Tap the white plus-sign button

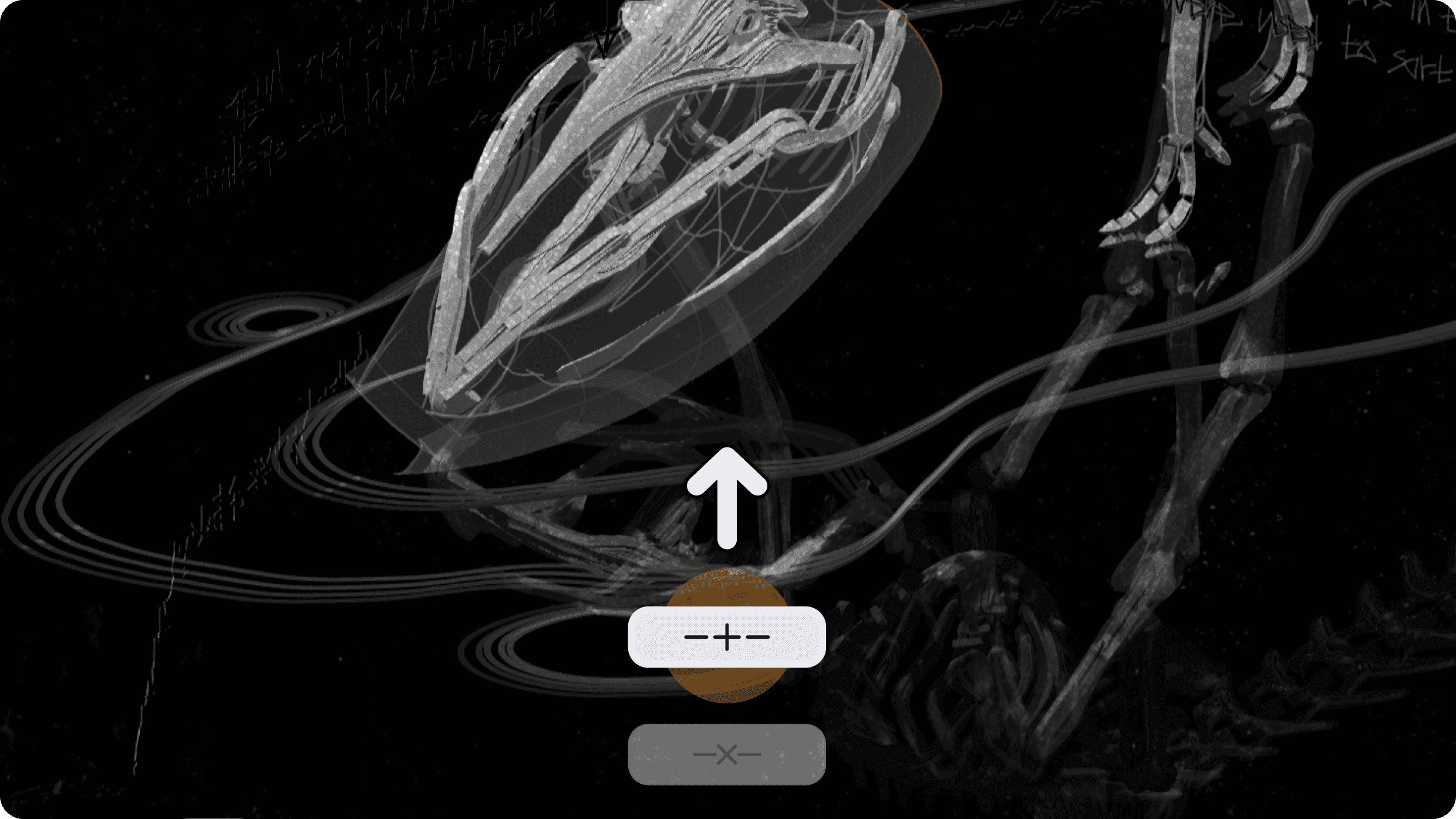[727, 637]
